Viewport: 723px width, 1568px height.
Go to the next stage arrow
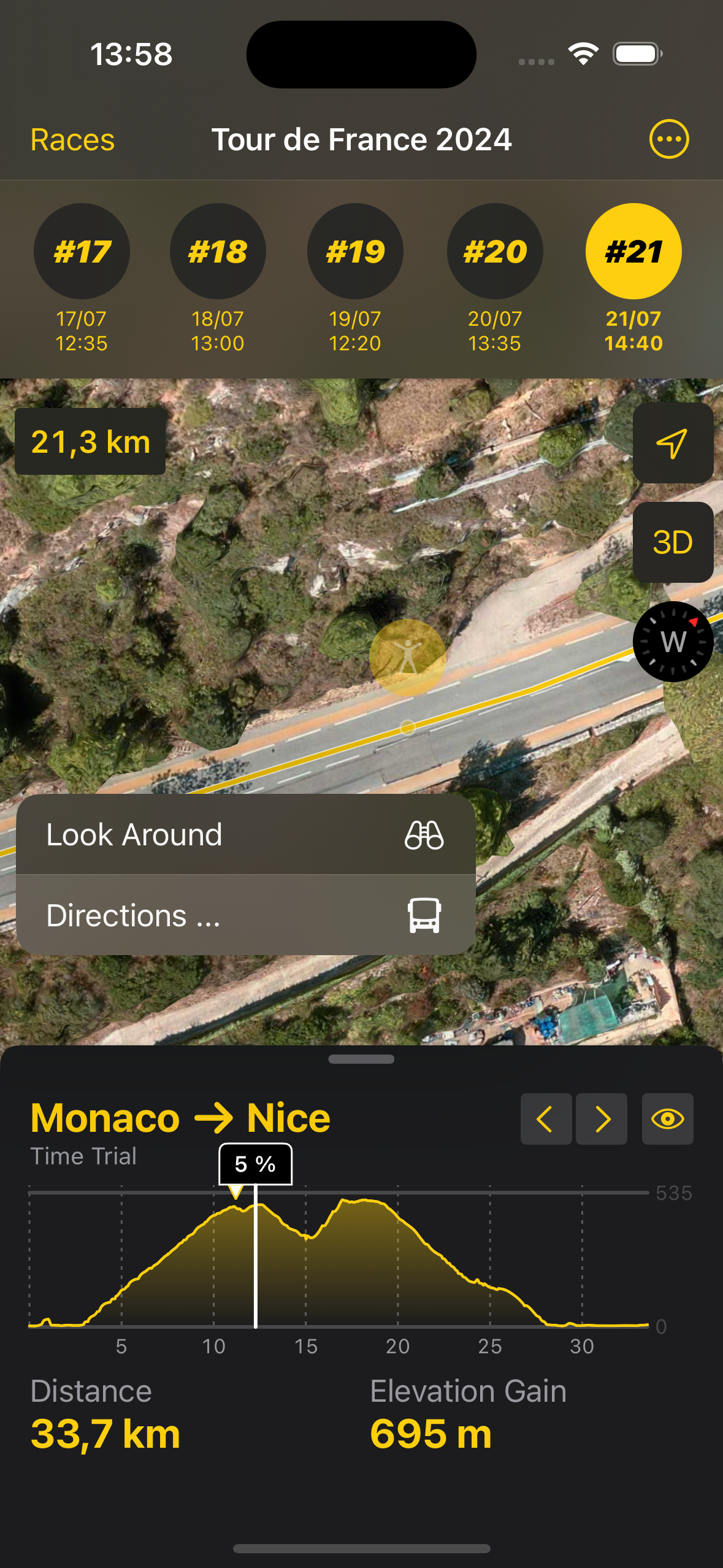[602, 1119]
